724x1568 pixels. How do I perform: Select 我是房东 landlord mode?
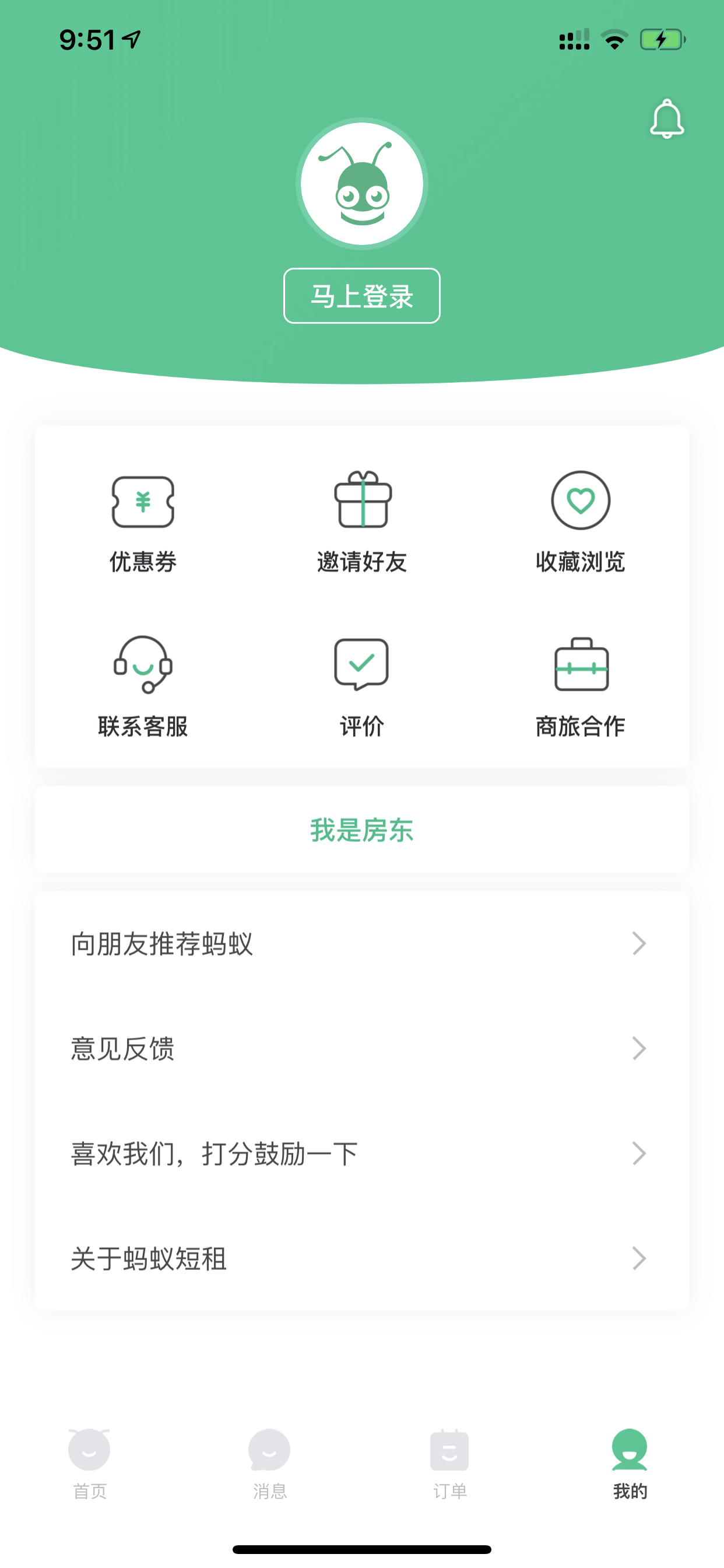362,829
